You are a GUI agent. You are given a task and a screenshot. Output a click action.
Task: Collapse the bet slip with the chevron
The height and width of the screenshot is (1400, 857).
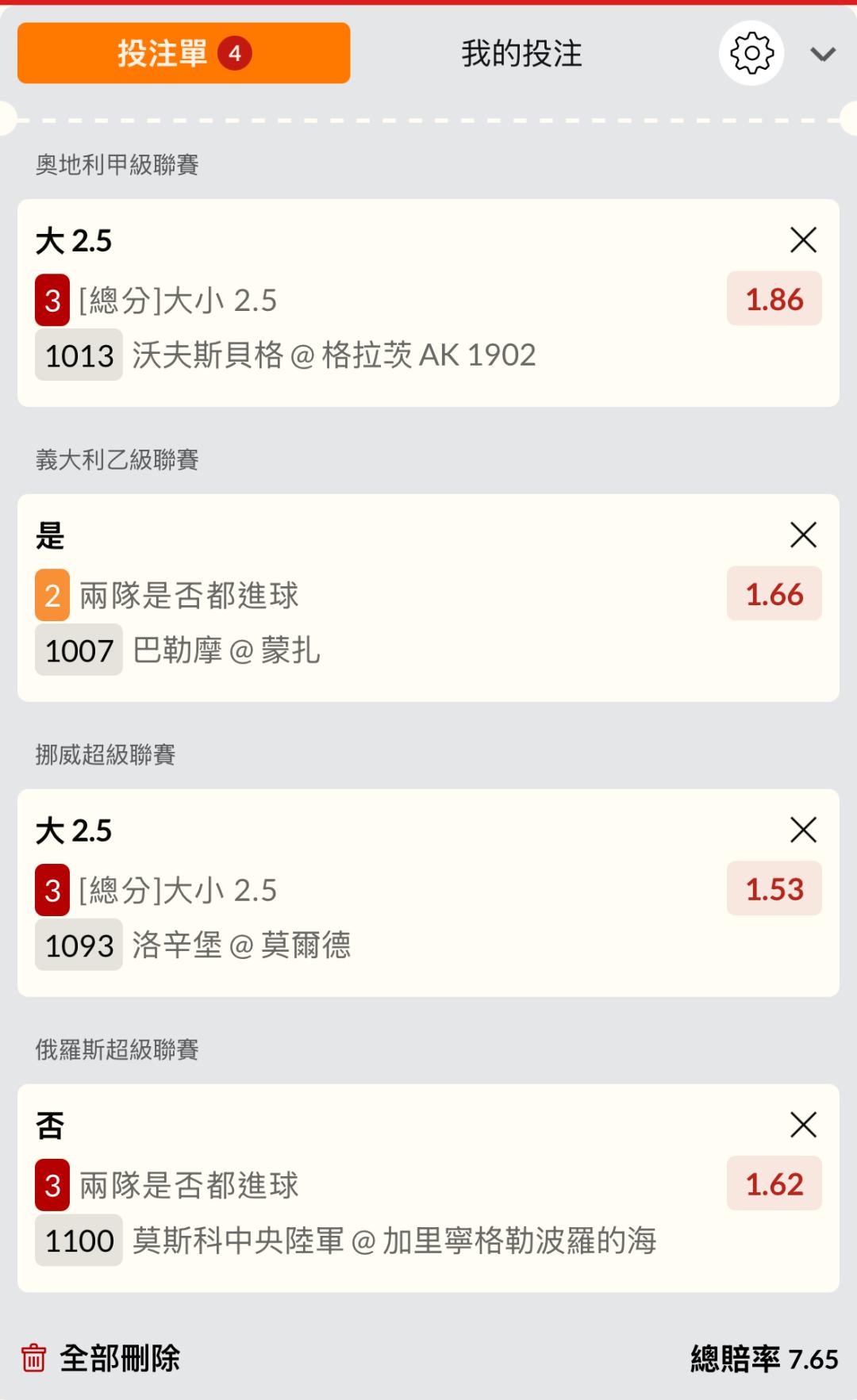[x=823, y=54]
